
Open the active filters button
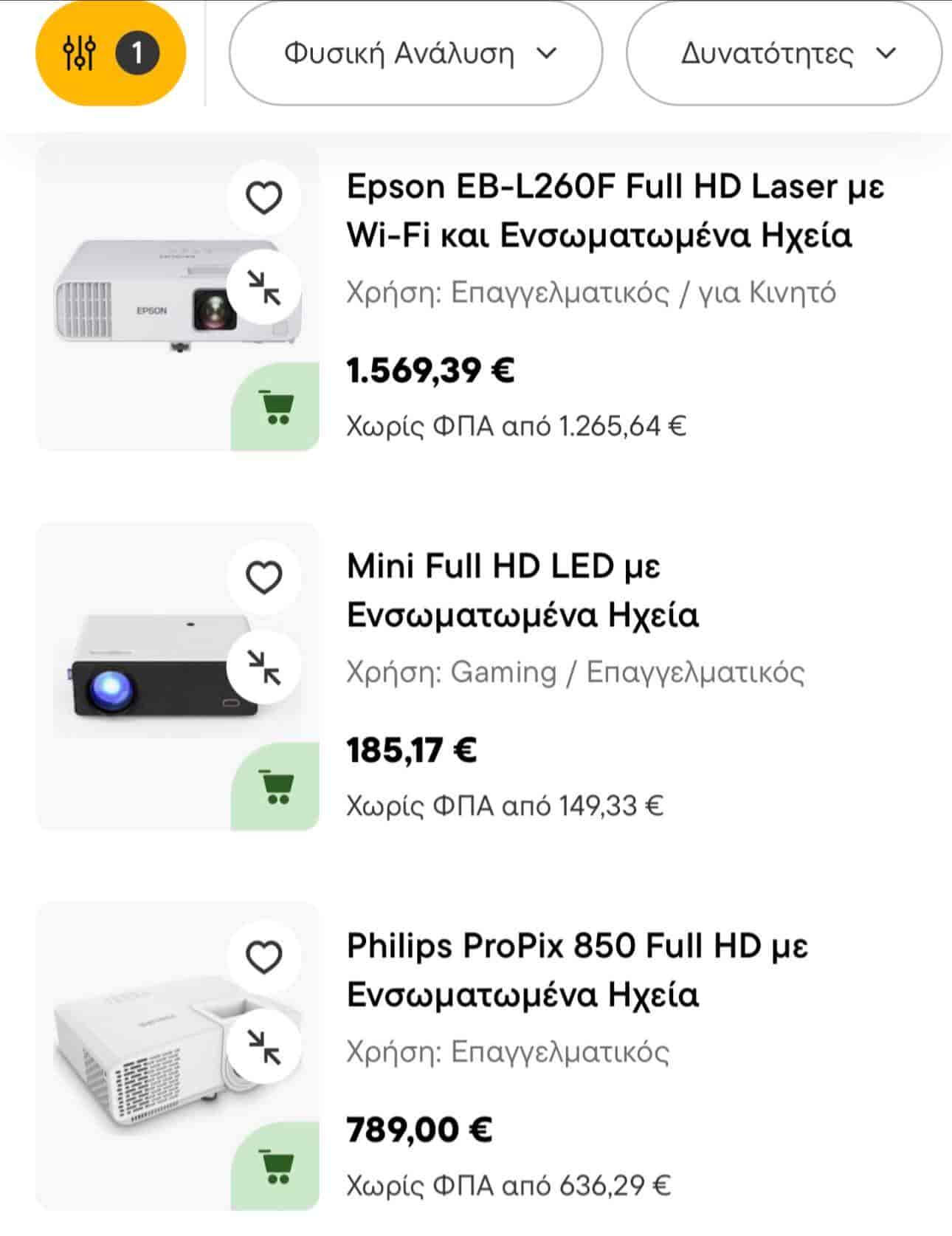coord(110,53)
